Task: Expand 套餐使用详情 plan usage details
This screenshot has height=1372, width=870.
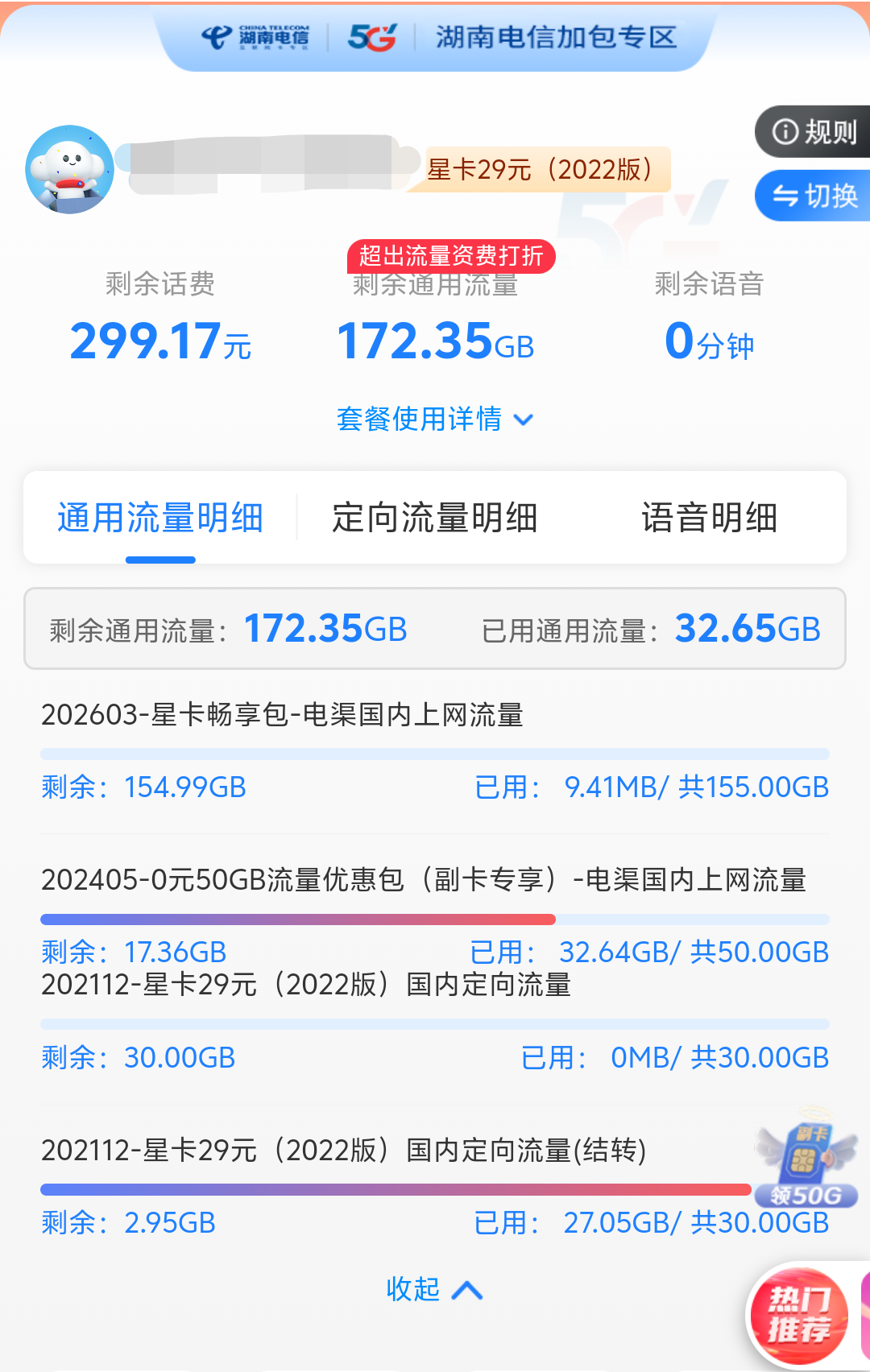Action: 435,419
